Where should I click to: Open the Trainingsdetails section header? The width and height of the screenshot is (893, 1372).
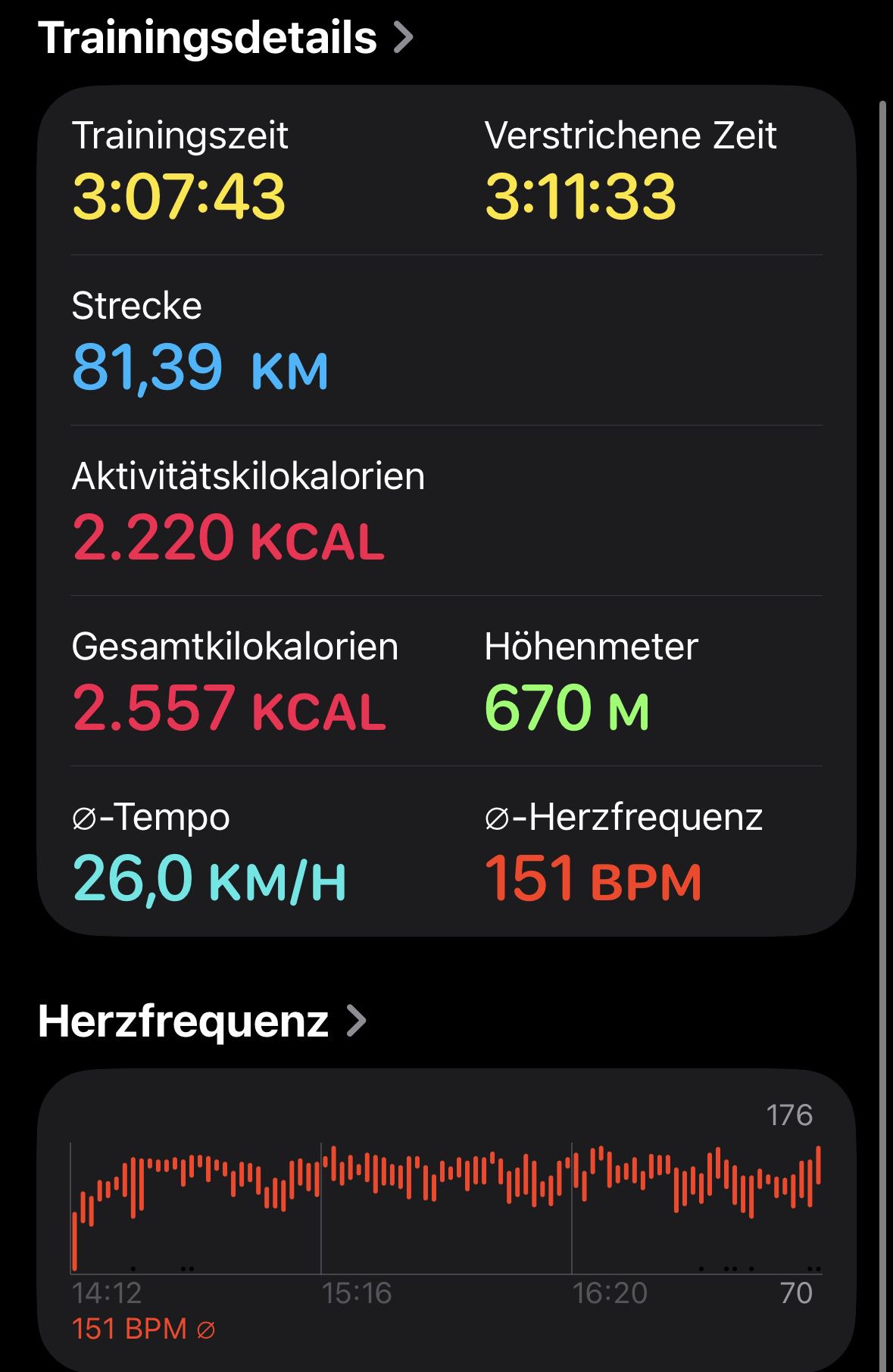tap(226, 38)
